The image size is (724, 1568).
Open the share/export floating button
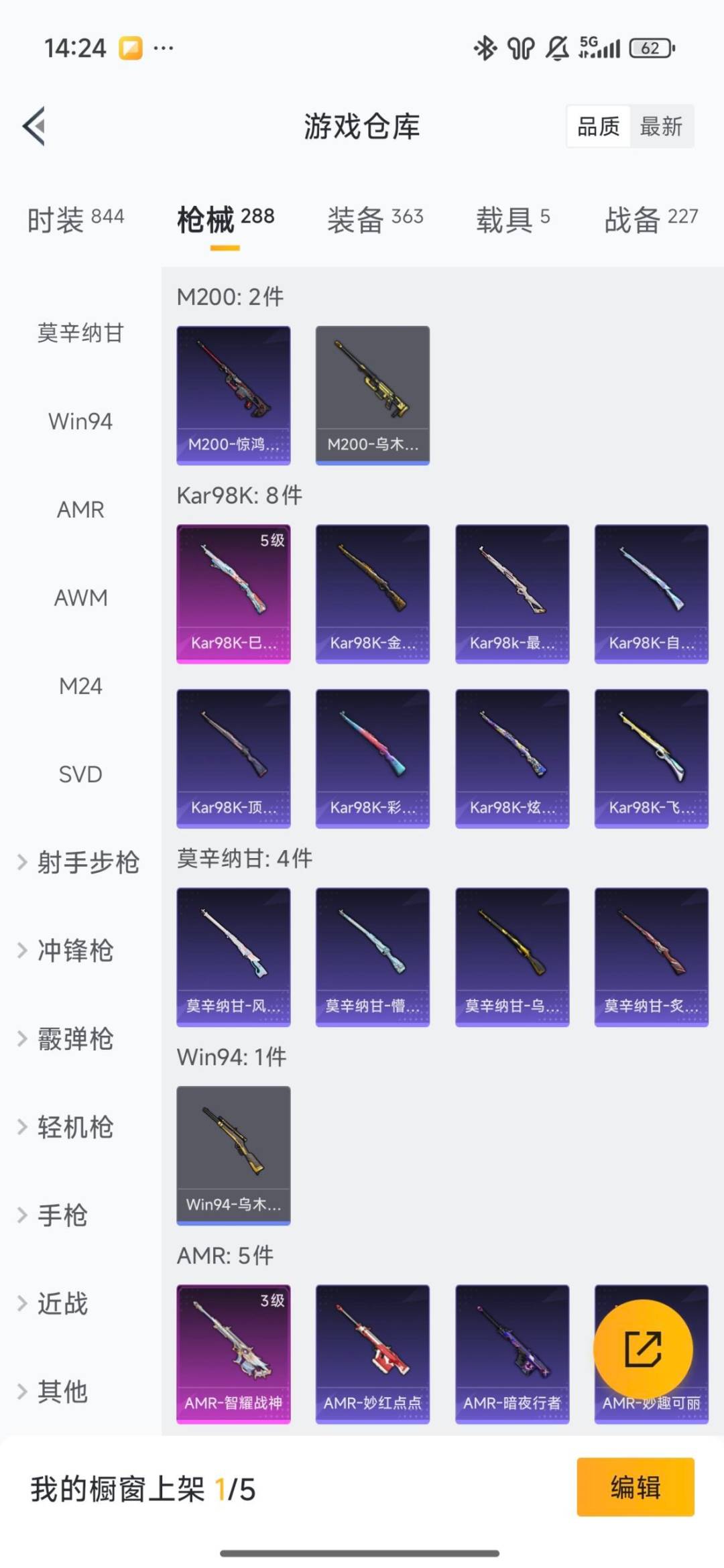click(x=644, y=1347)
